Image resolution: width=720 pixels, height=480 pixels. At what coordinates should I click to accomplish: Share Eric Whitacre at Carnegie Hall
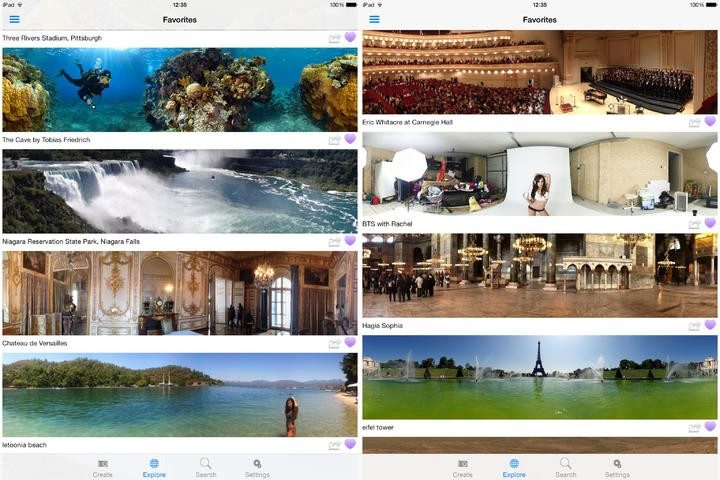click(695, 122)
